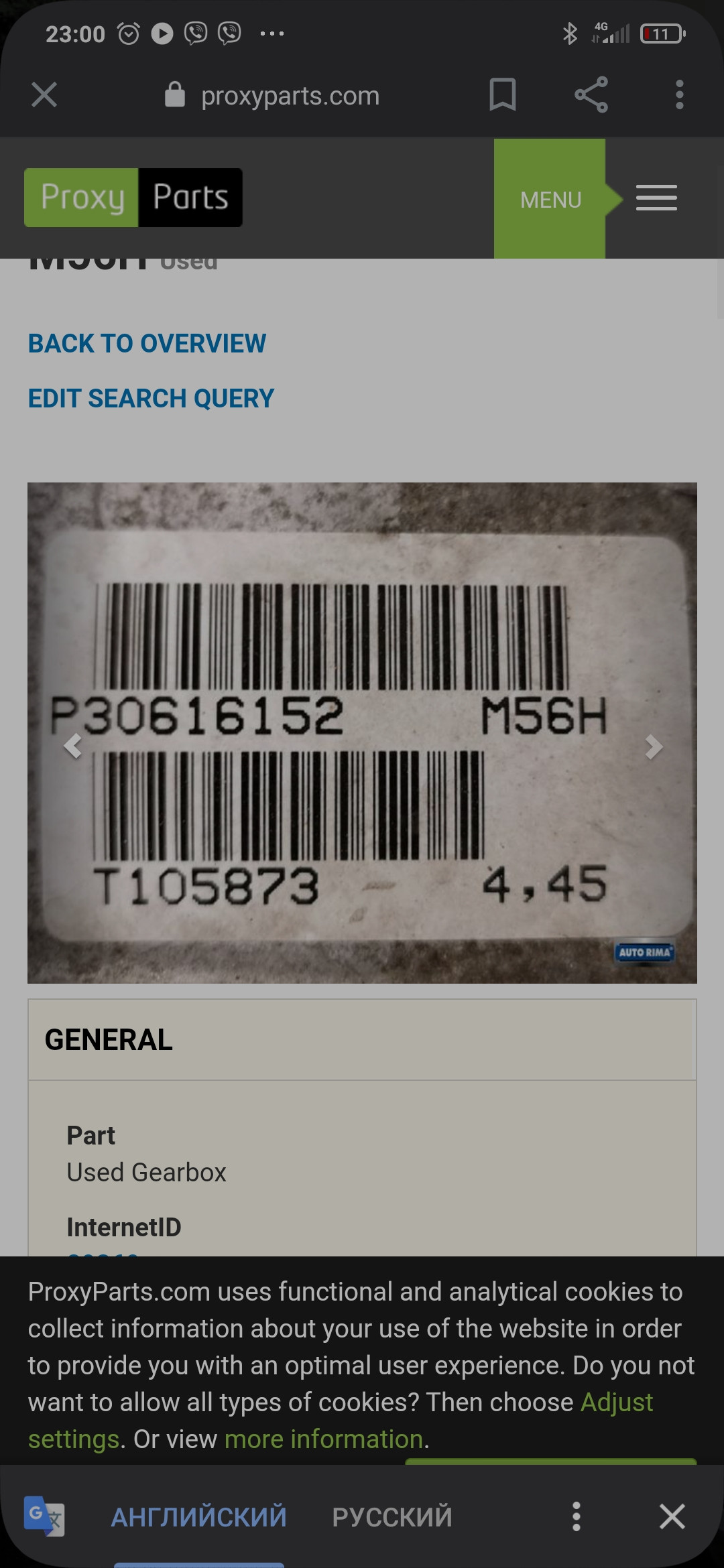Viewport: 724px width, 1568px height.
Task: Show previous gearbox photo
Action: coord(72,746)
